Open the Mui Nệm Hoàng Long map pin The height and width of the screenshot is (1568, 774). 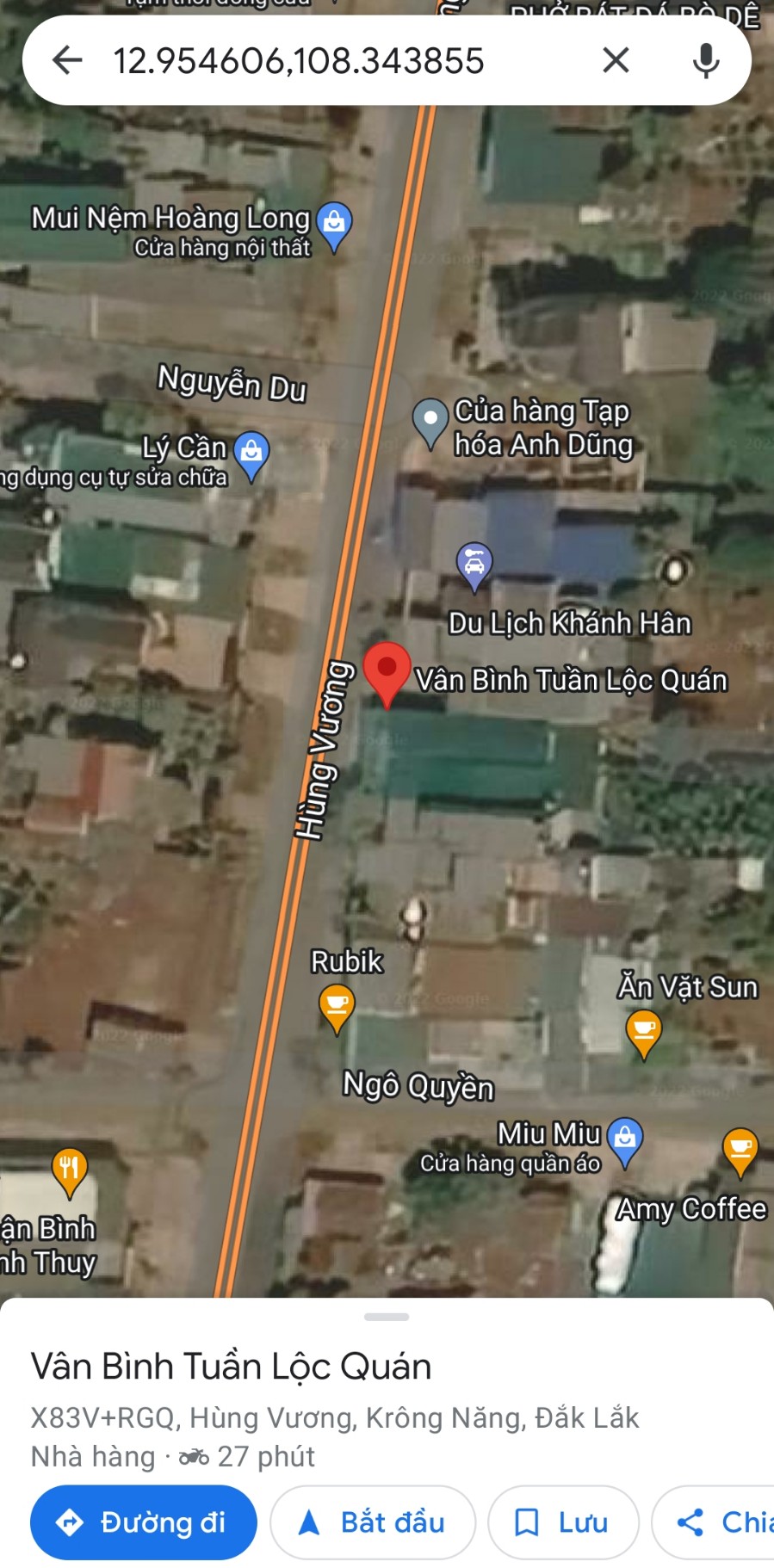[334, 223]
